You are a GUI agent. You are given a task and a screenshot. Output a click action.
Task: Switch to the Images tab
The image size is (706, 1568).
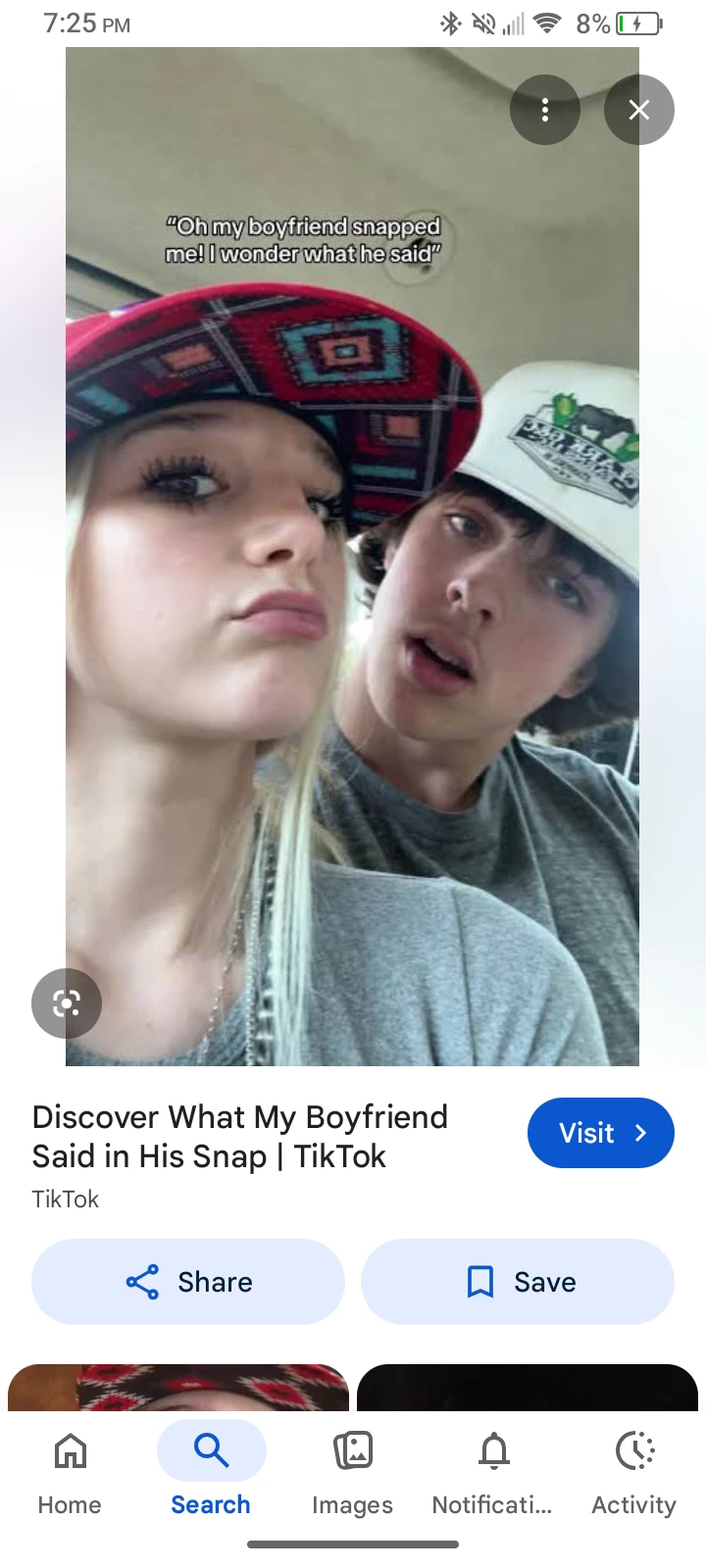coord(352,1466)
